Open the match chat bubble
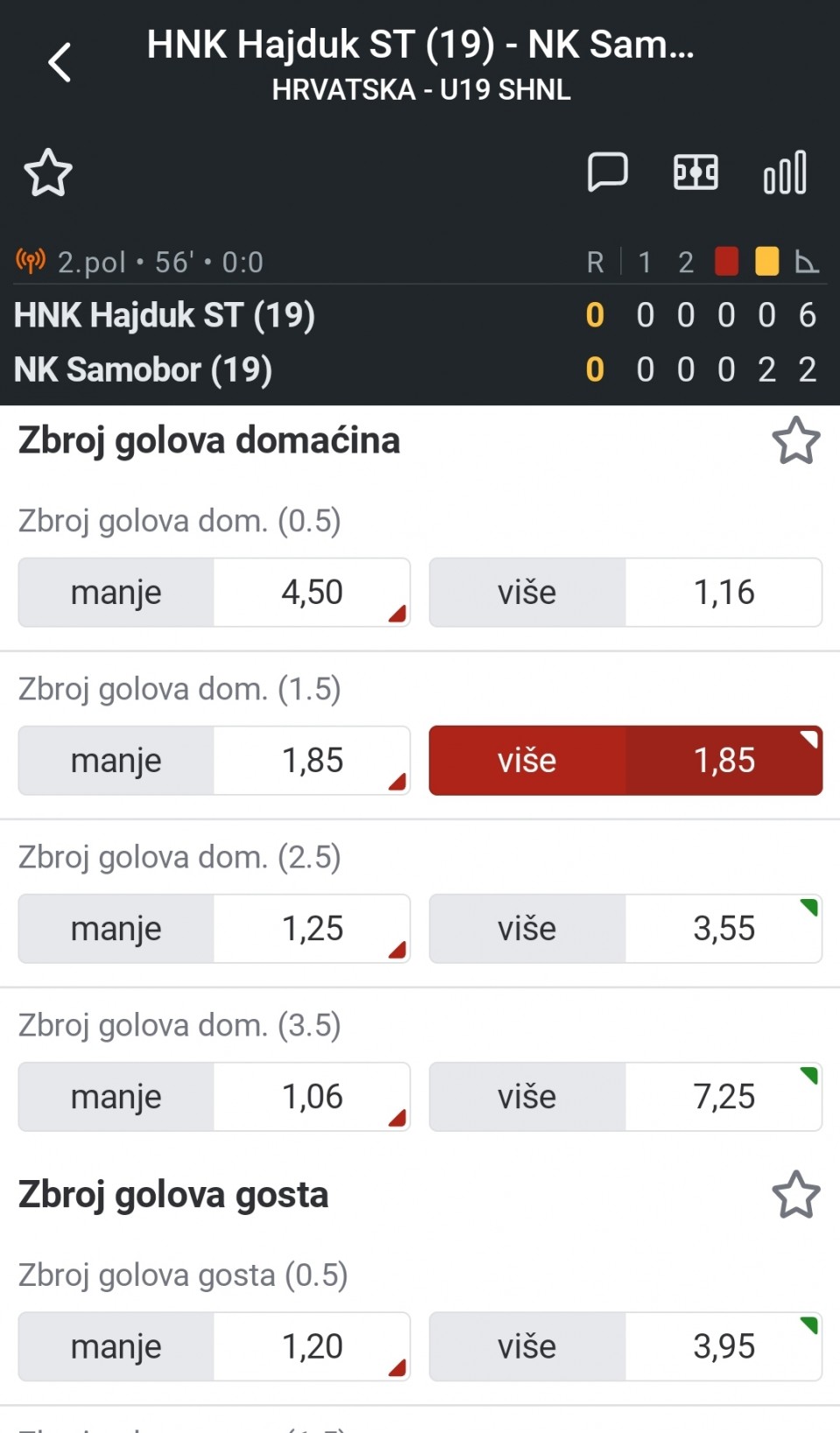Screen dimensions: 840x1433 click(x=607, y=172)
